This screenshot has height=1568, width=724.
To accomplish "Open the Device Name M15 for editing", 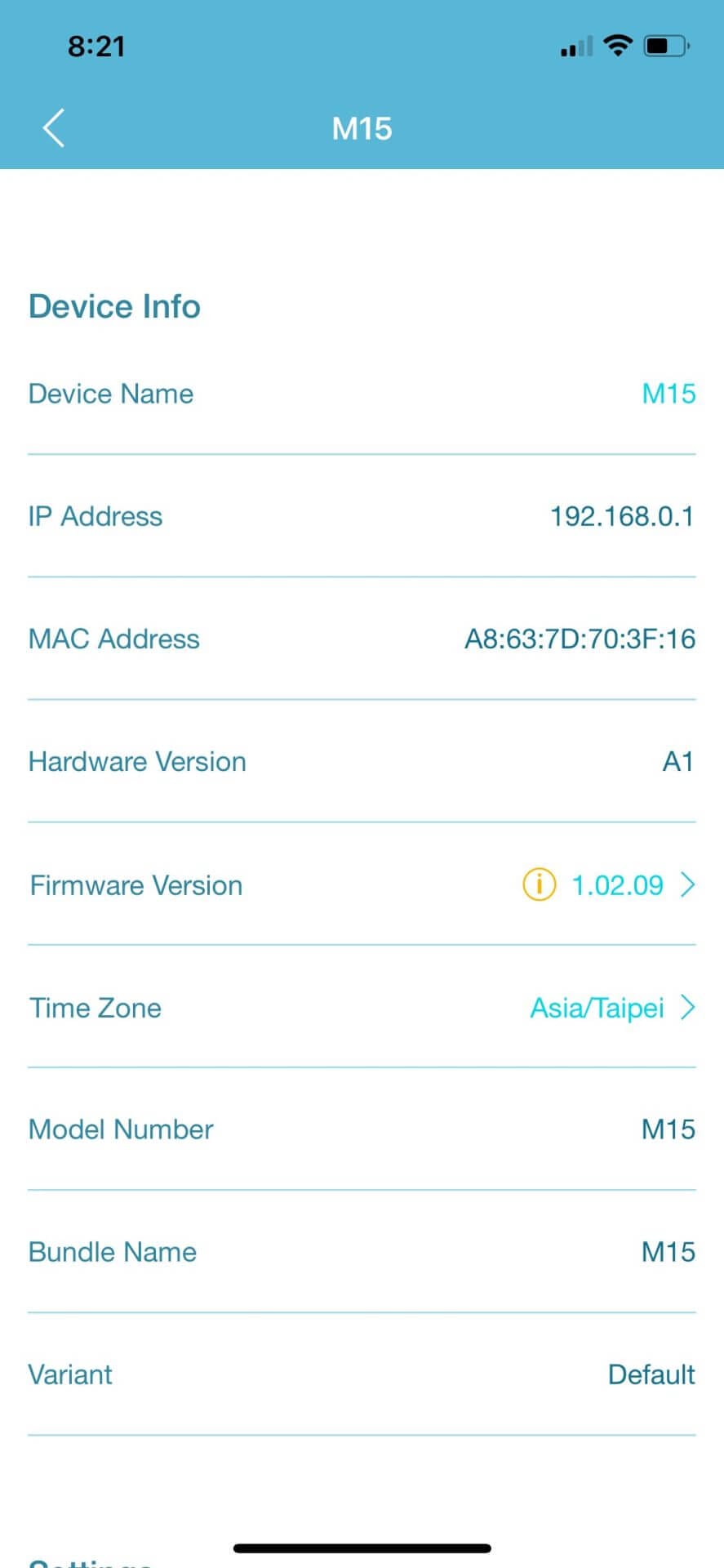I will [x=668, y=394].
